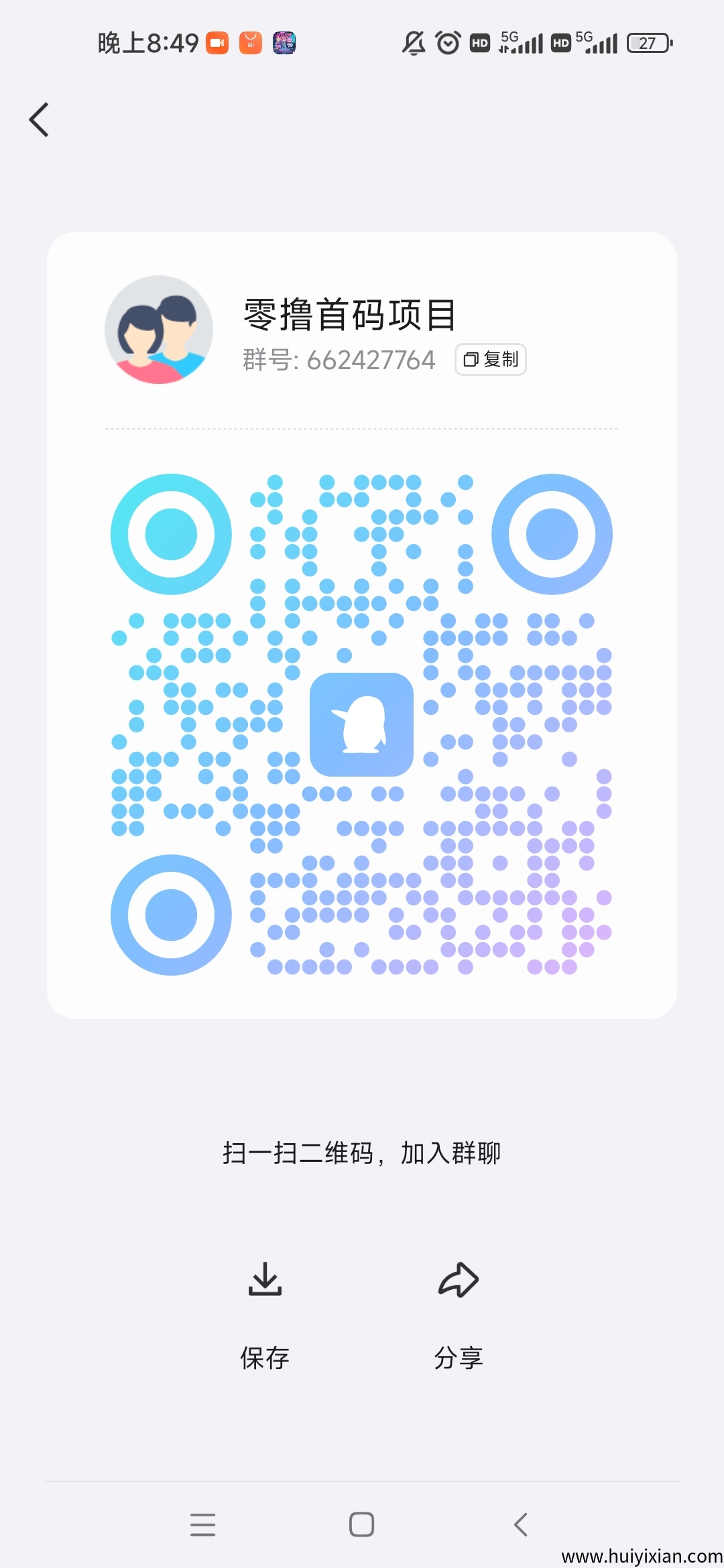The image size is (724, 1568).
Task: Tap the system back button
Action: (521, 1524)
